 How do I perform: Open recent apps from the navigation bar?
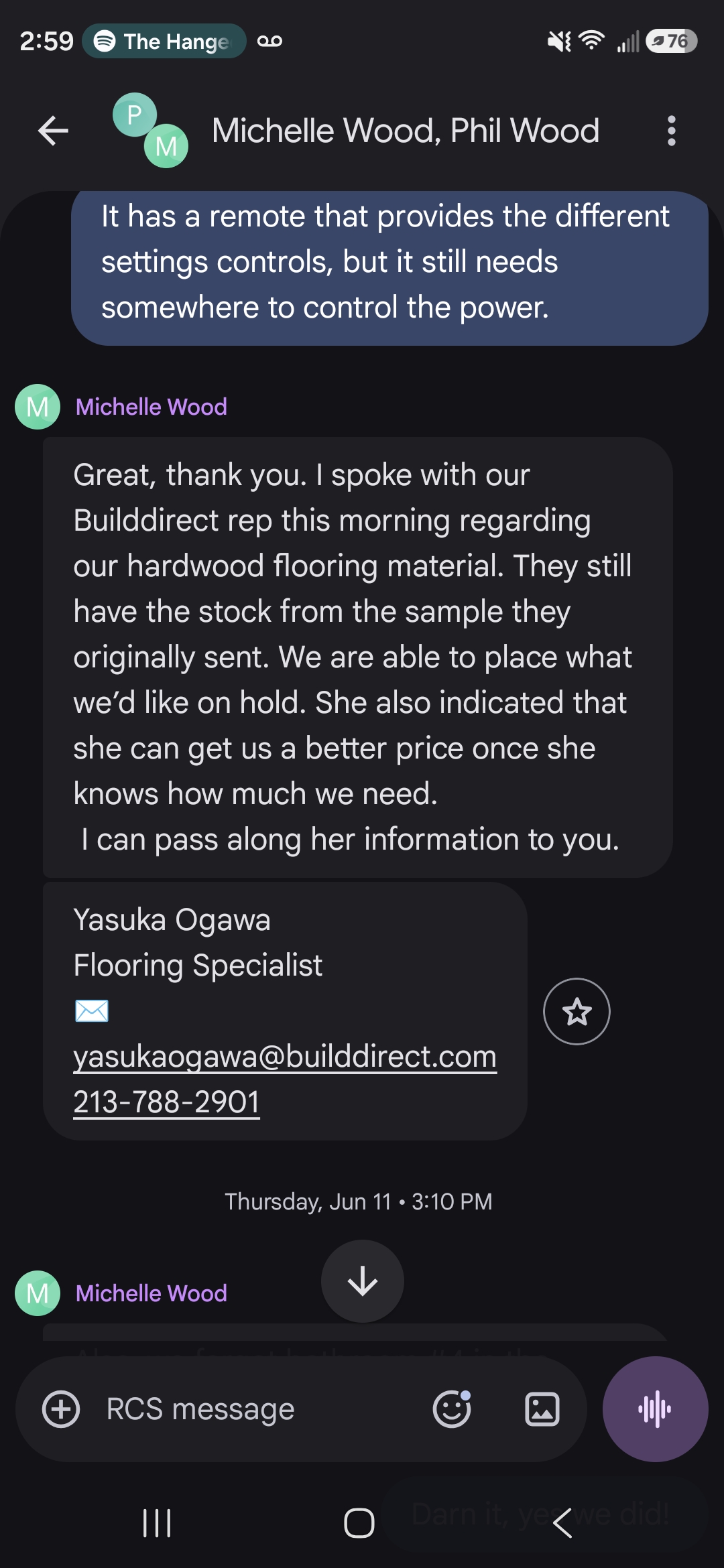(157, 1523)
